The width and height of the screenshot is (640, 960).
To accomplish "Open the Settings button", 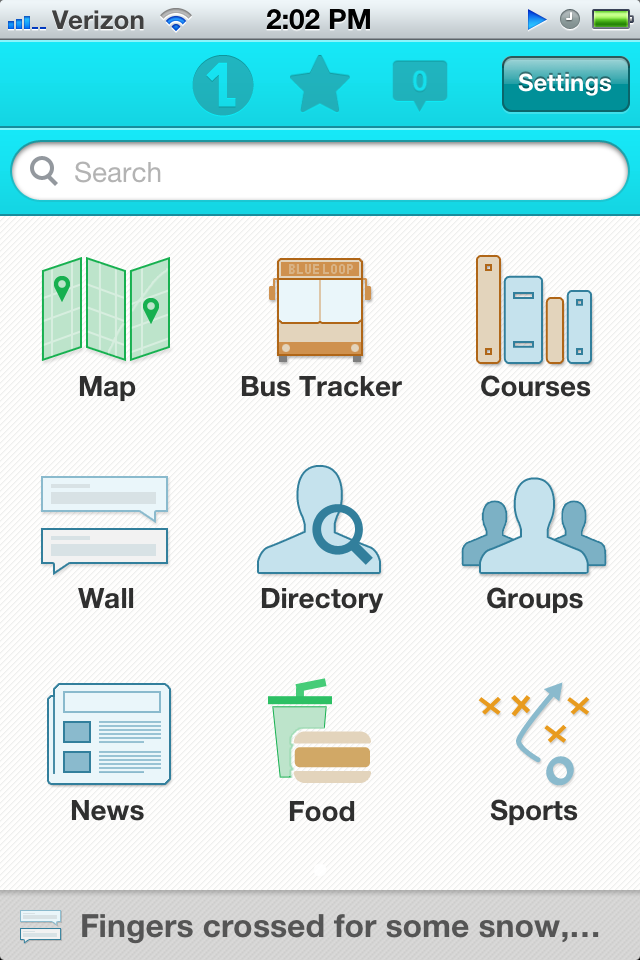I will tap(564, 83).
